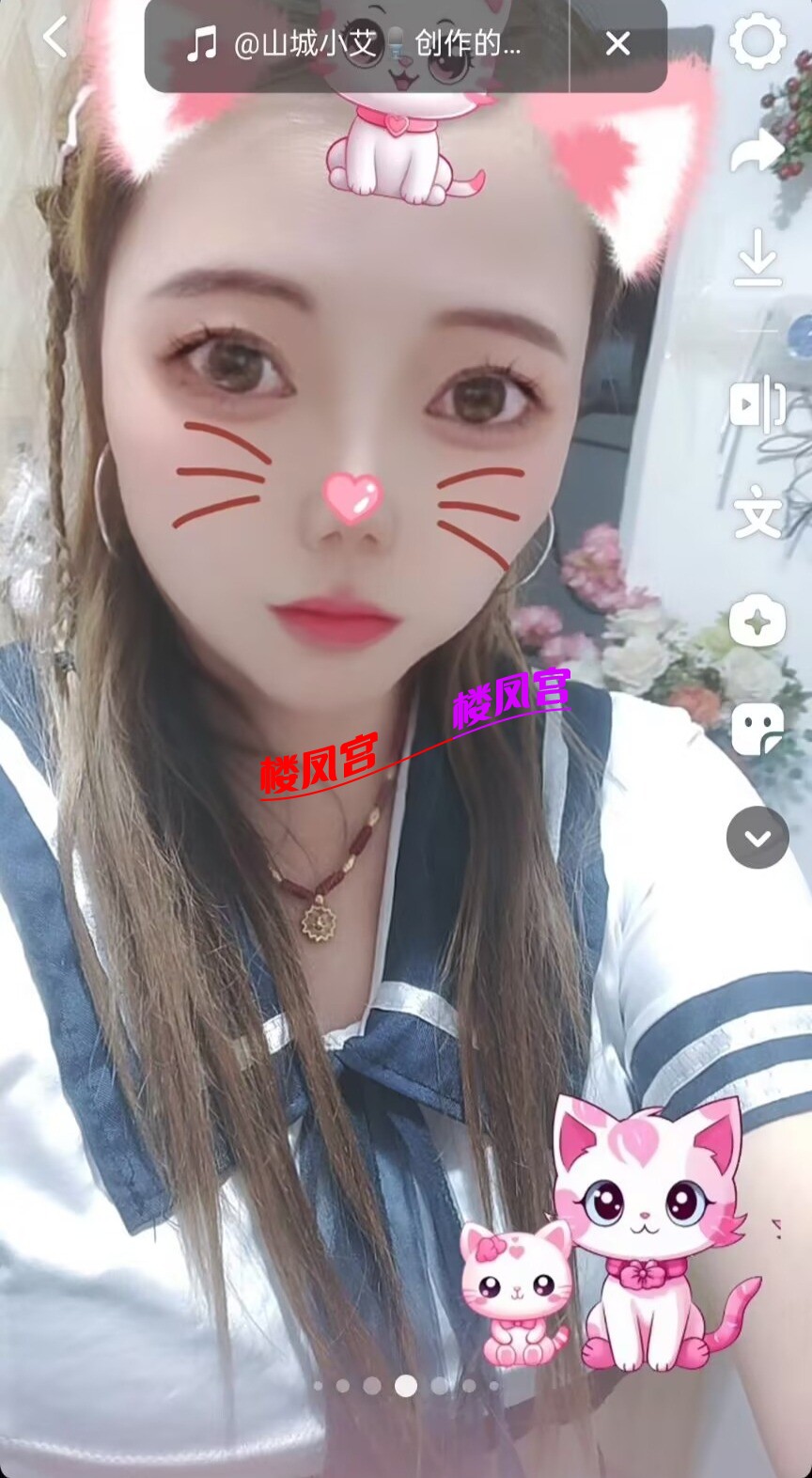Remove the selected music track
This screenshot has width=812, height=1478.
pos(617,44)
